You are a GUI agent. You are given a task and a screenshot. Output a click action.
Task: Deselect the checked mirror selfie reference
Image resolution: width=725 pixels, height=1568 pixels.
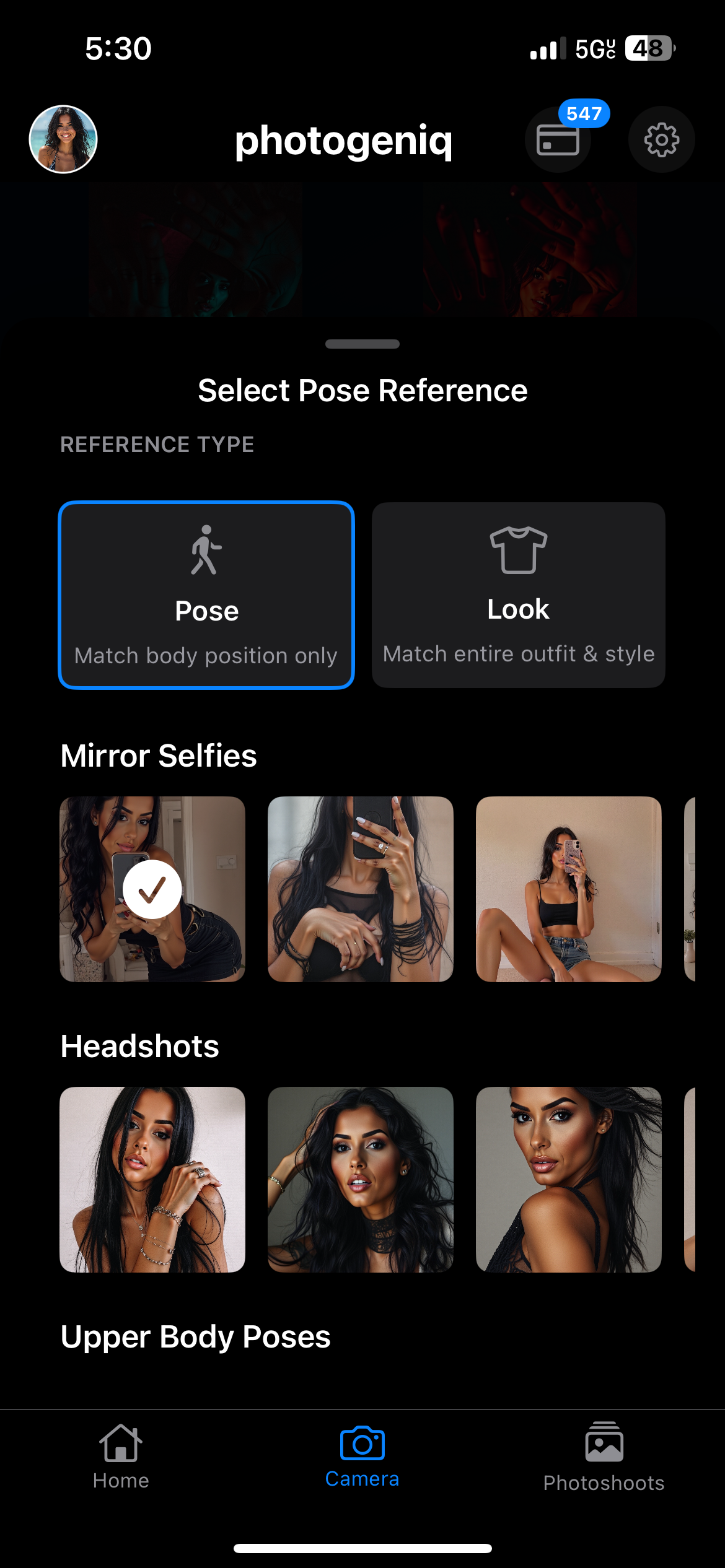click(153, 888)
